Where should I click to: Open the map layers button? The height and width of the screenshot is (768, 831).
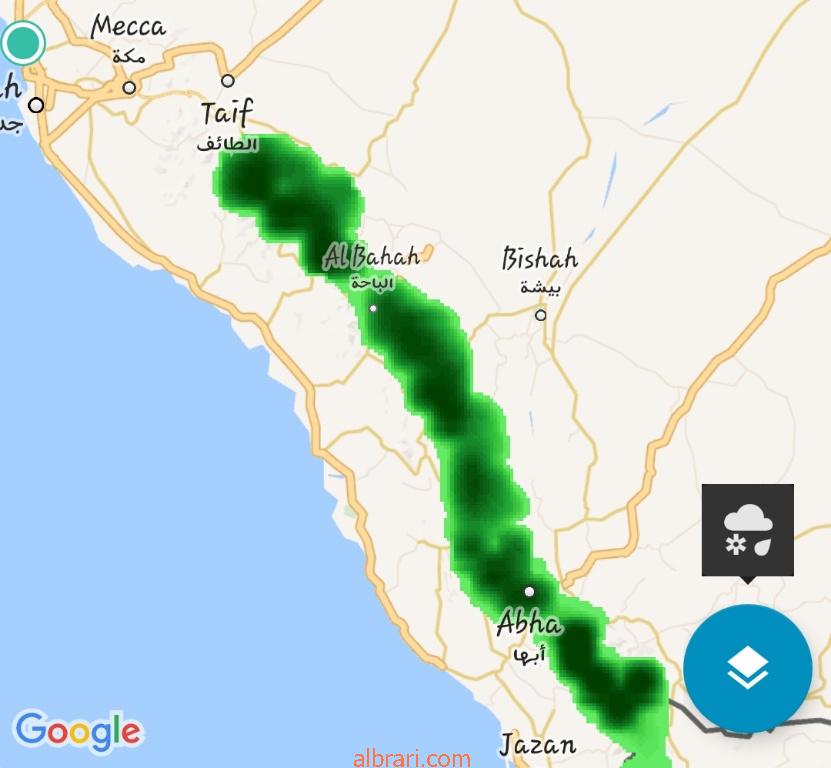tap(747, 668)
